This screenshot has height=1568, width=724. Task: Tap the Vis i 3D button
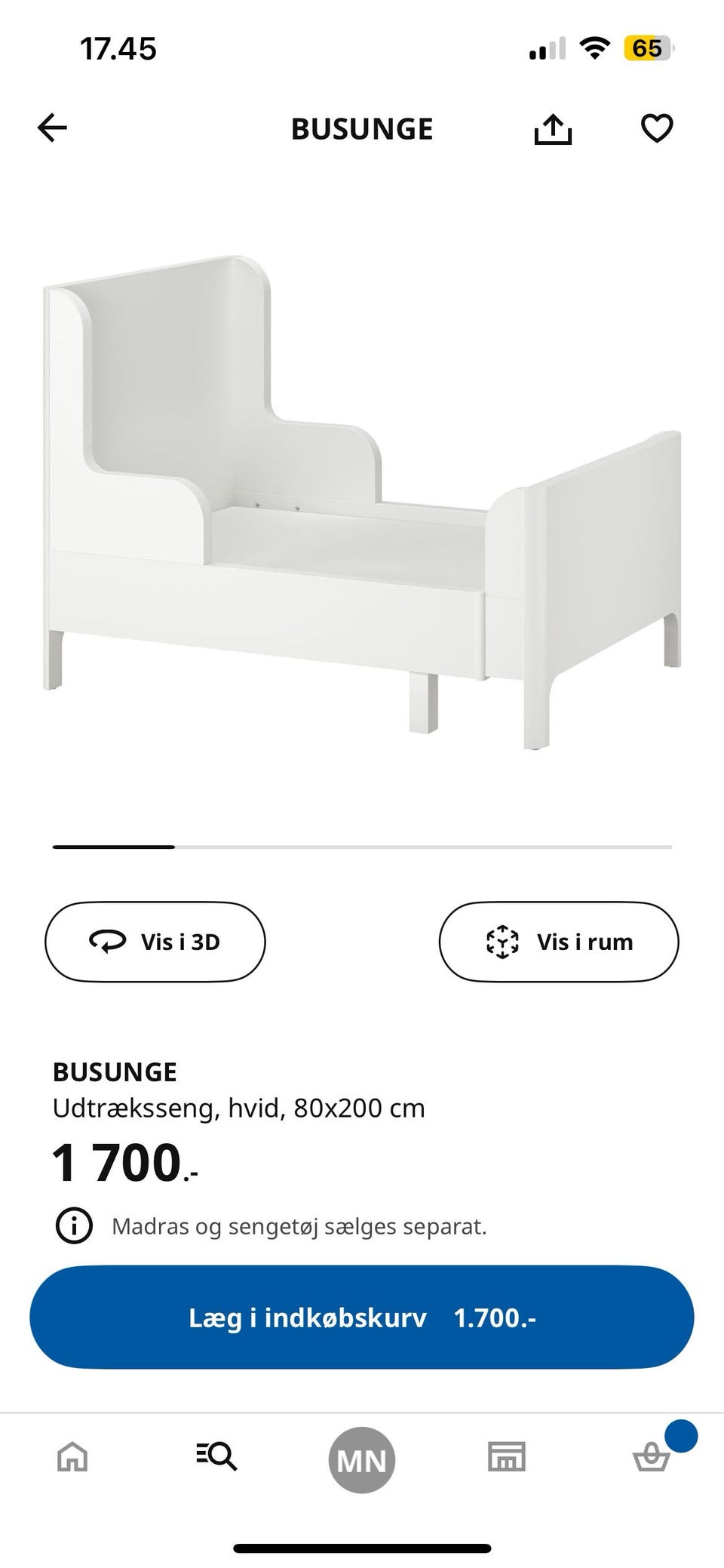pos(155,942)
